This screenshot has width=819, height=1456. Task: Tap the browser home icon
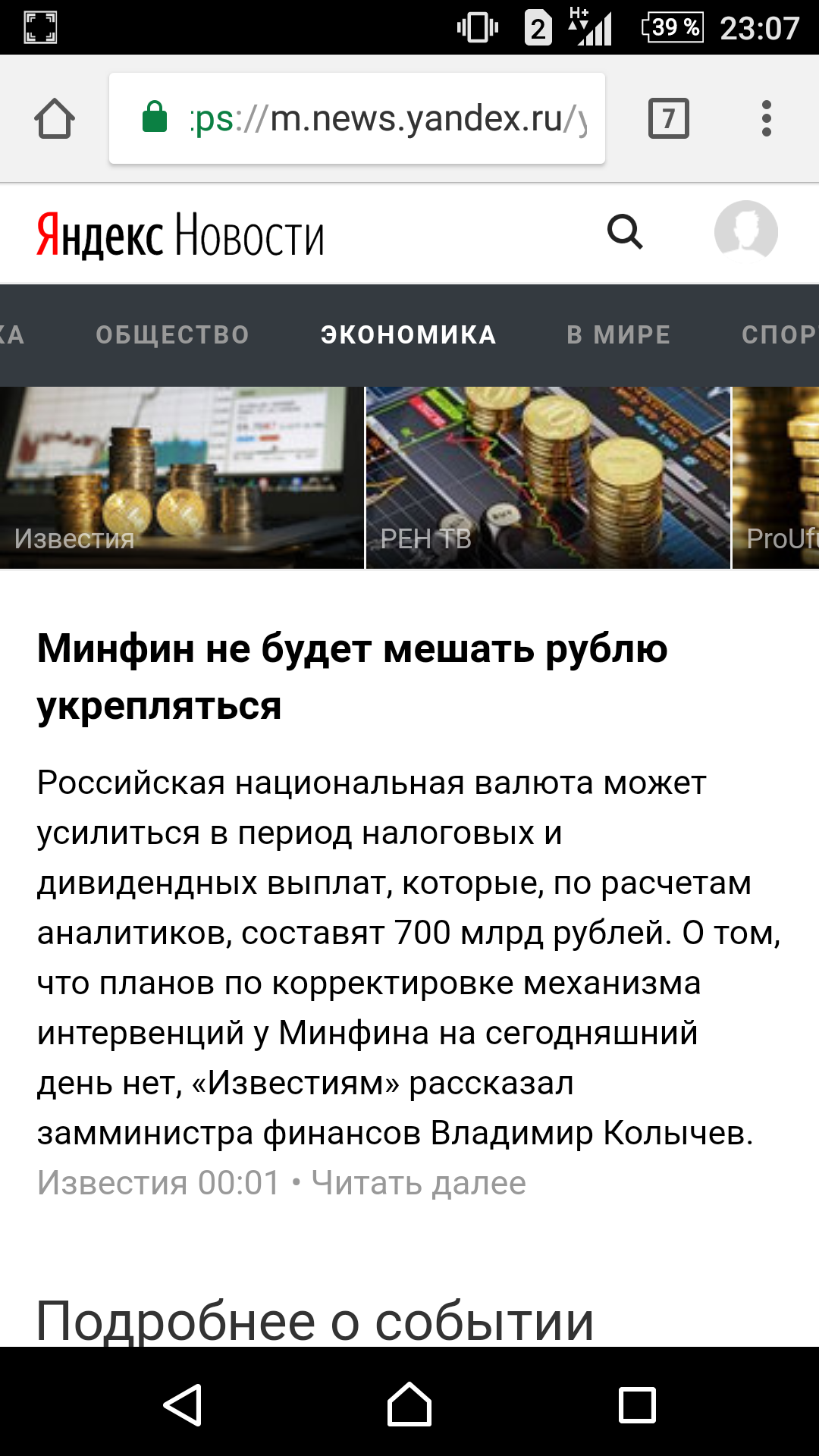point(55,119)
